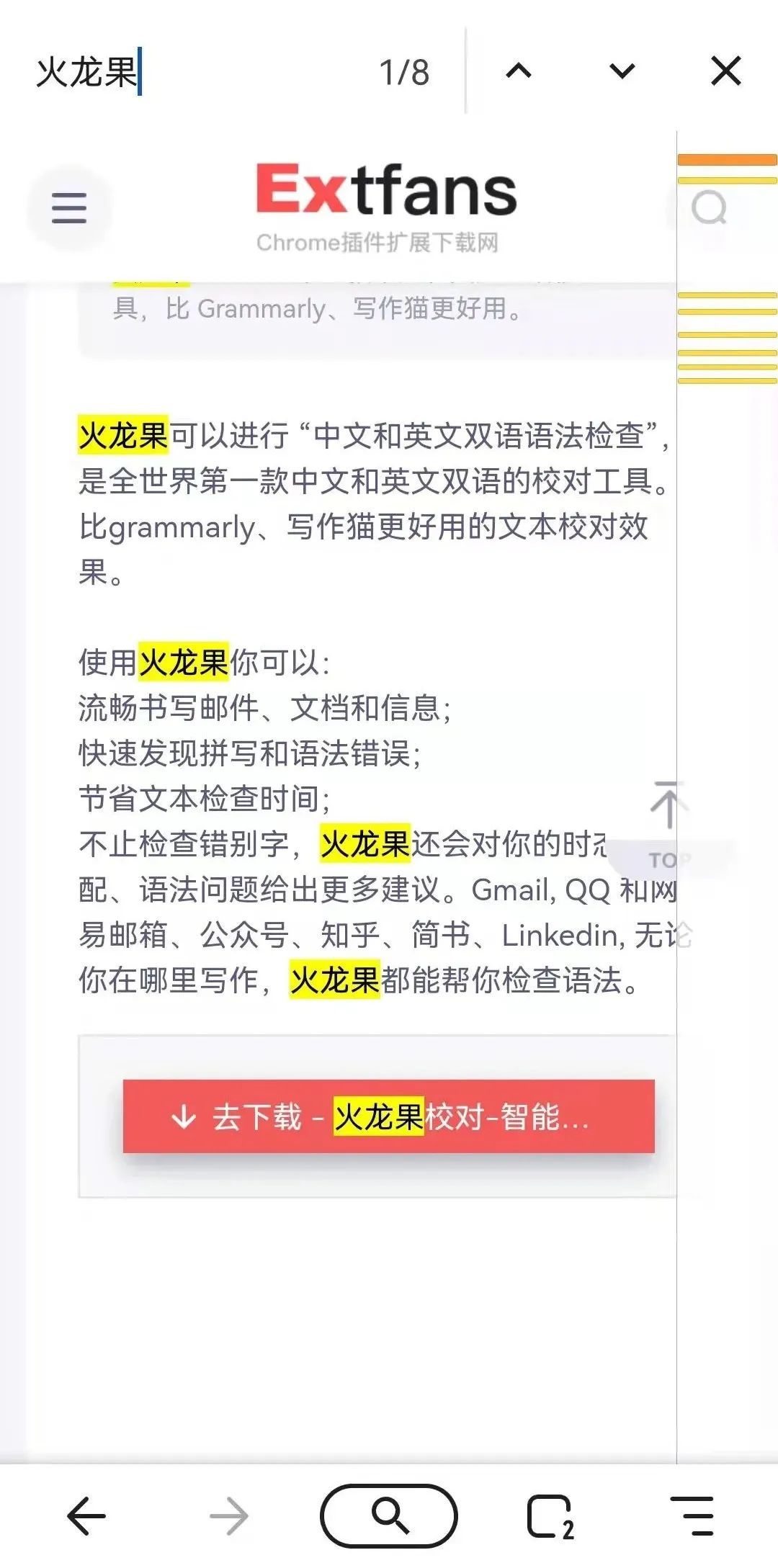The width and height of the screenshot is (778, 1568).
Task: Go to previous search match
Action: click(519, 71)
